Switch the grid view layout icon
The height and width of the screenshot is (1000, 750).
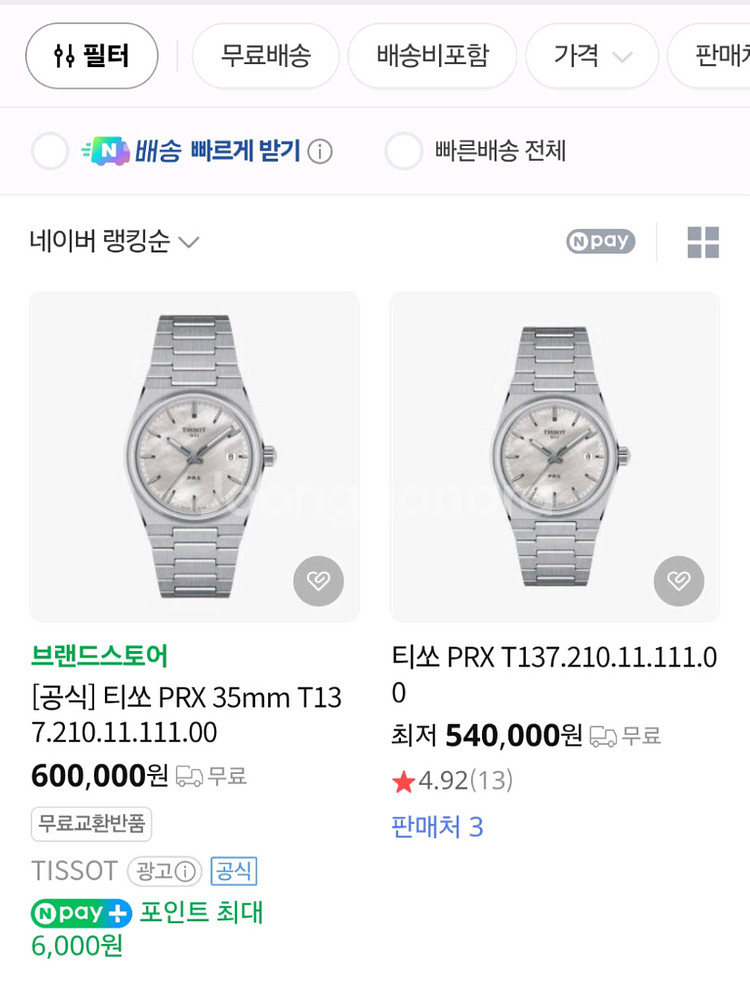(703, 242)
